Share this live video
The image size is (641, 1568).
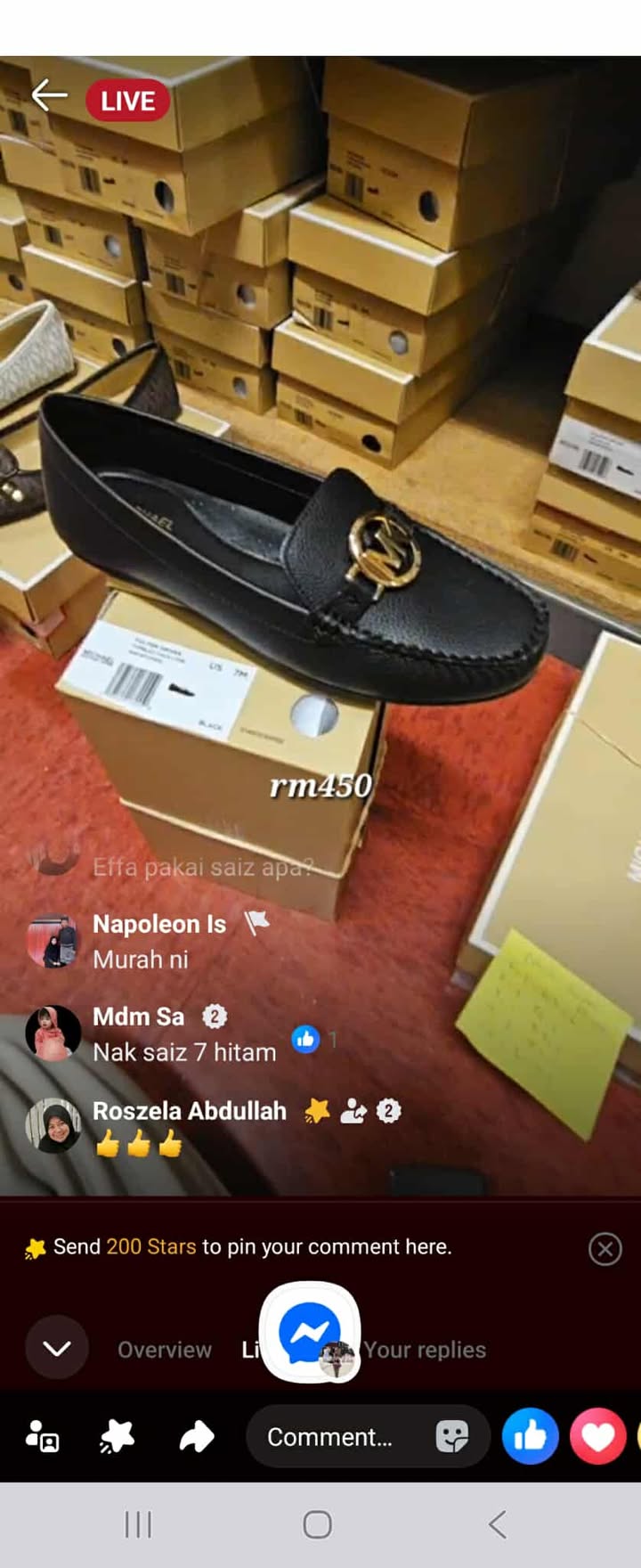(196, 1436)
